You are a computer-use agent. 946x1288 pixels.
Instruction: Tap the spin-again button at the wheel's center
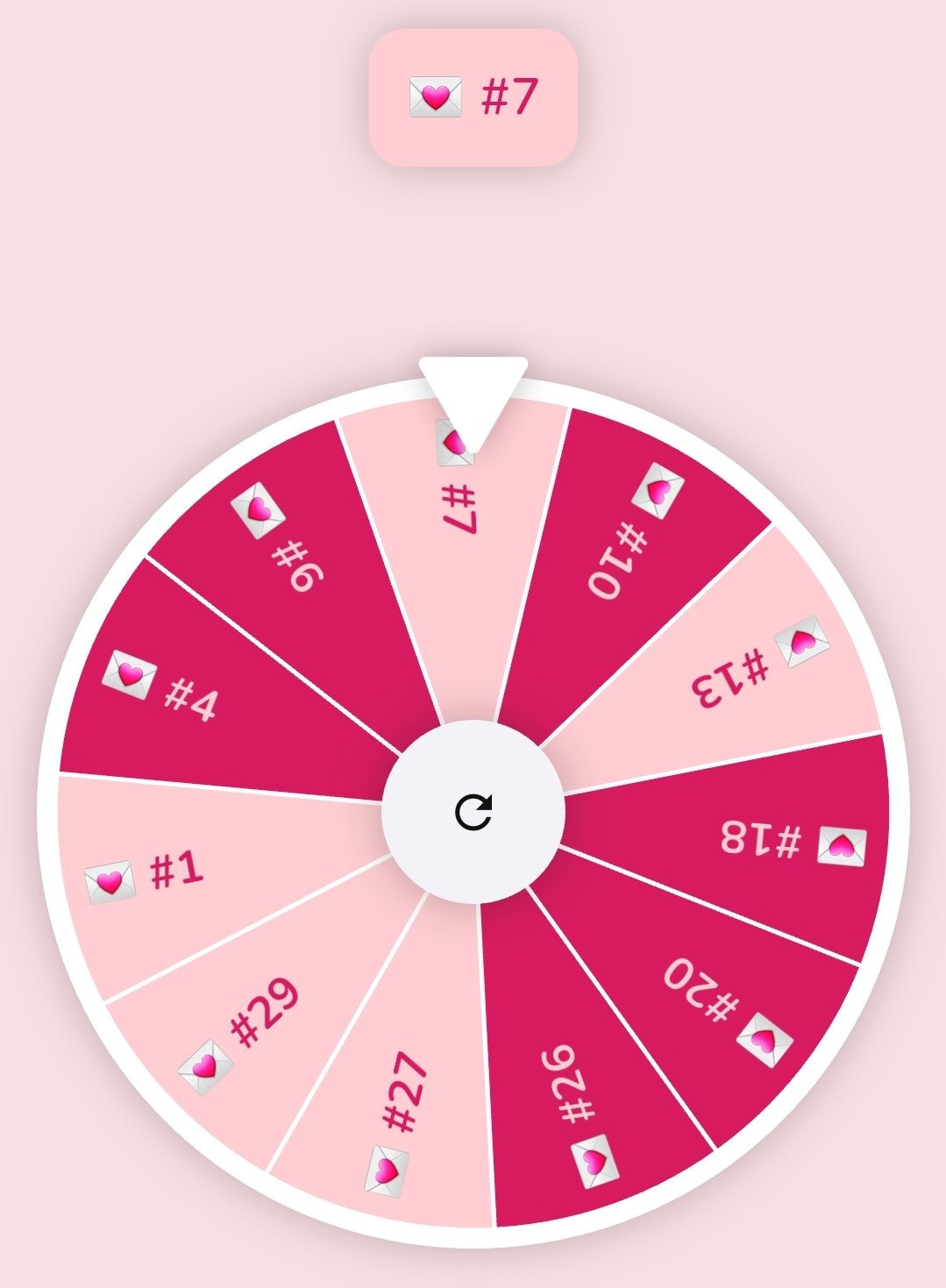(473, 812)
